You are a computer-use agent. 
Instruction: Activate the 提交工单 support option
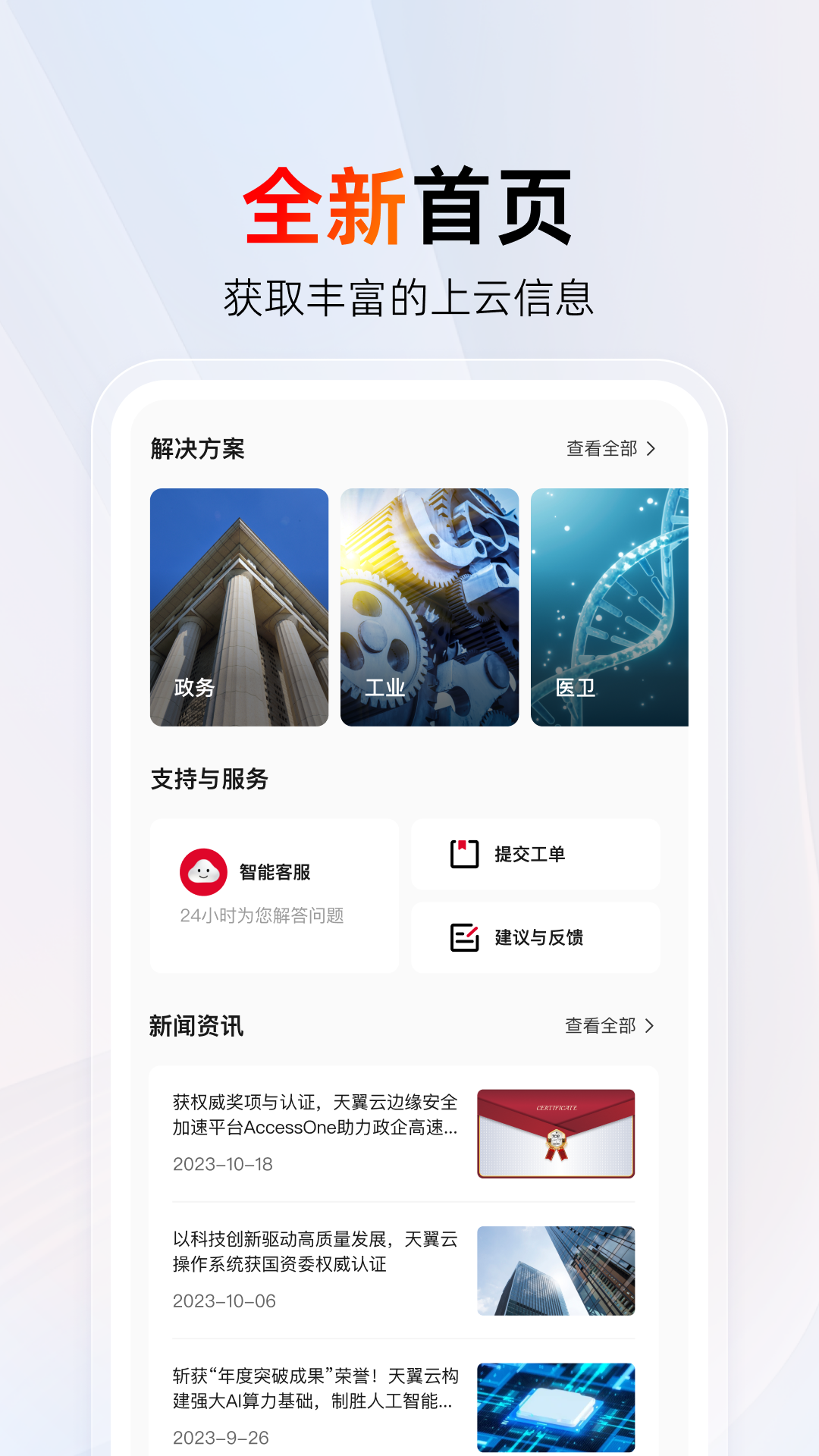coord(535,854)
